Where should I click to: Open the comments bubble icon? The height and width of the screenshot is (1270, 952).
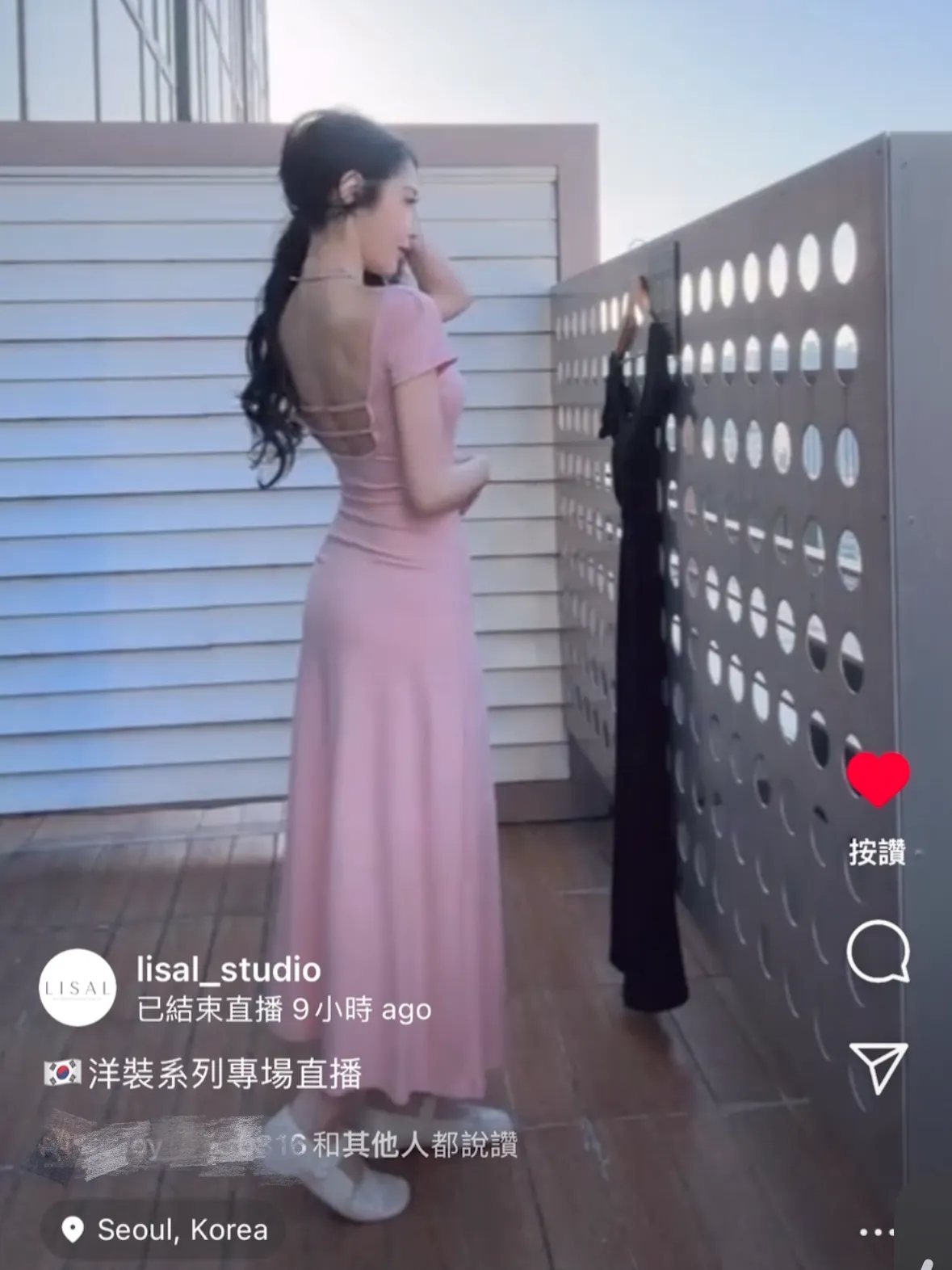coord(878,952)
